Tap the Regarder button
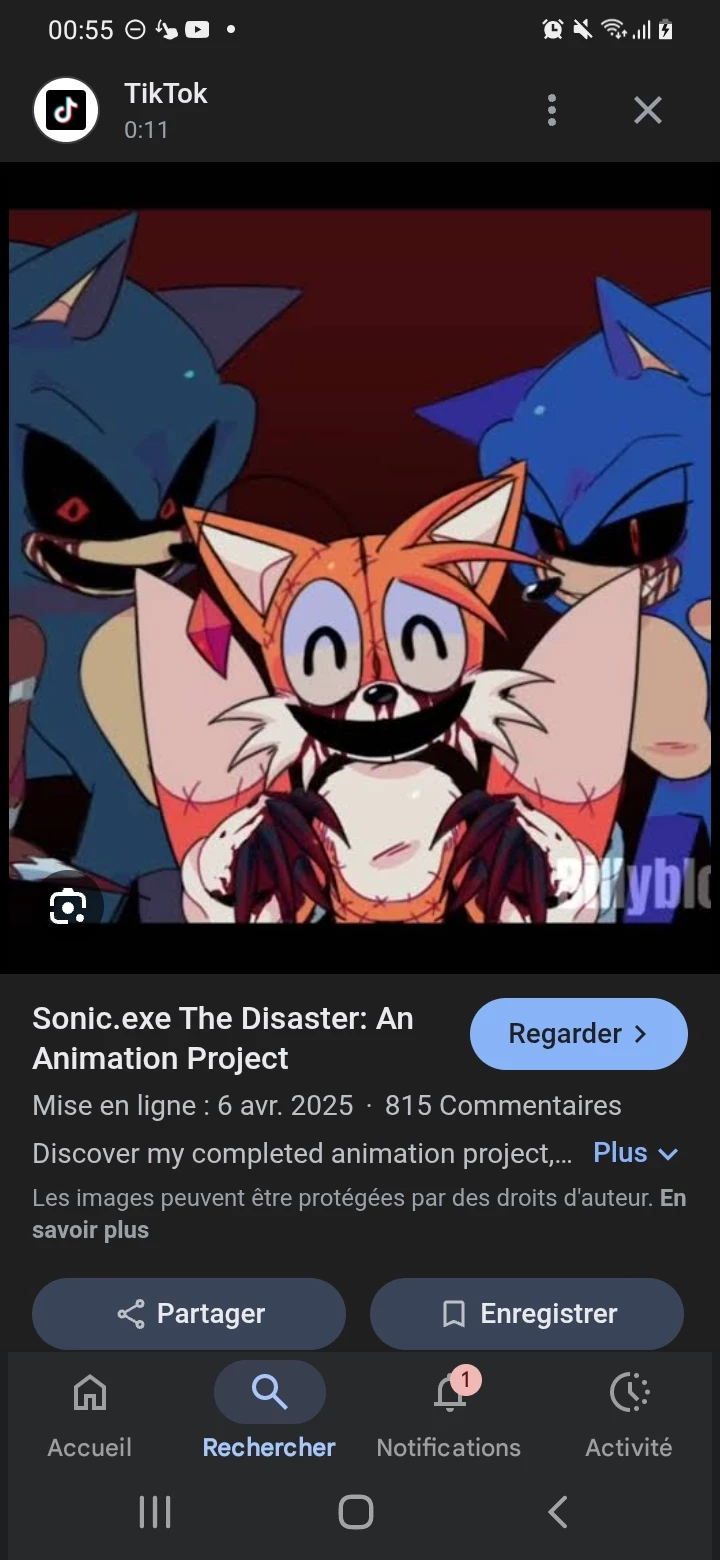The image size is (720, 1560). (x=578, y=1034)
